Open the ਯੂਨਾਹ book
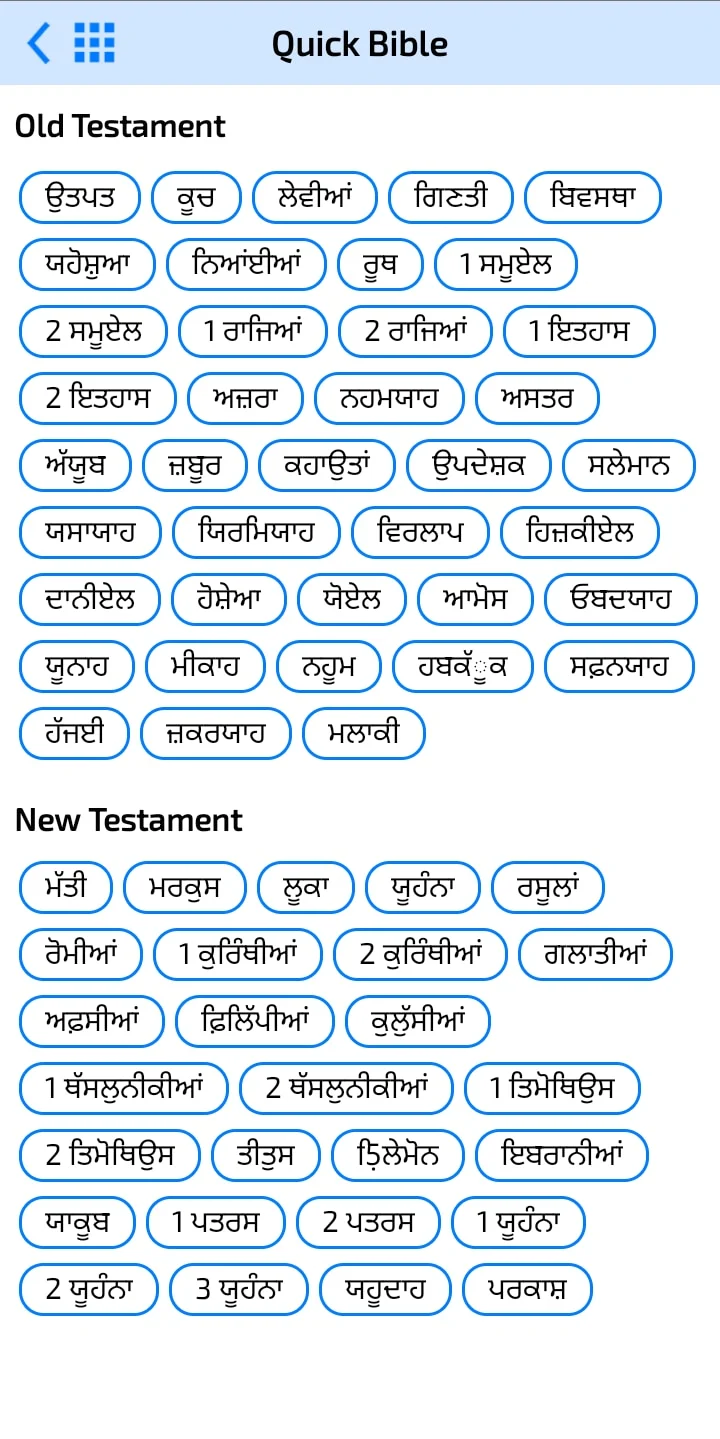 [x=77, y=666]
